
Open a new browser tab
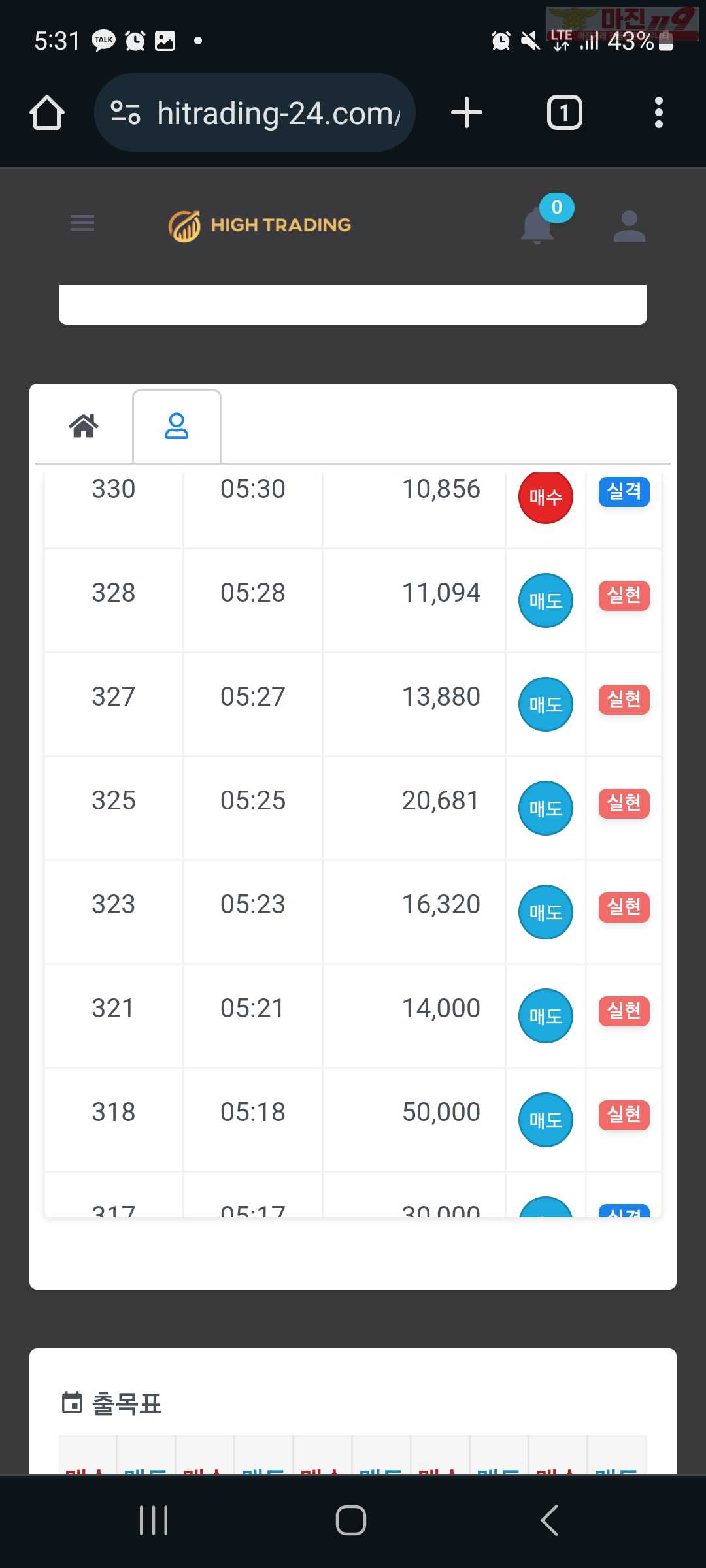467,112
